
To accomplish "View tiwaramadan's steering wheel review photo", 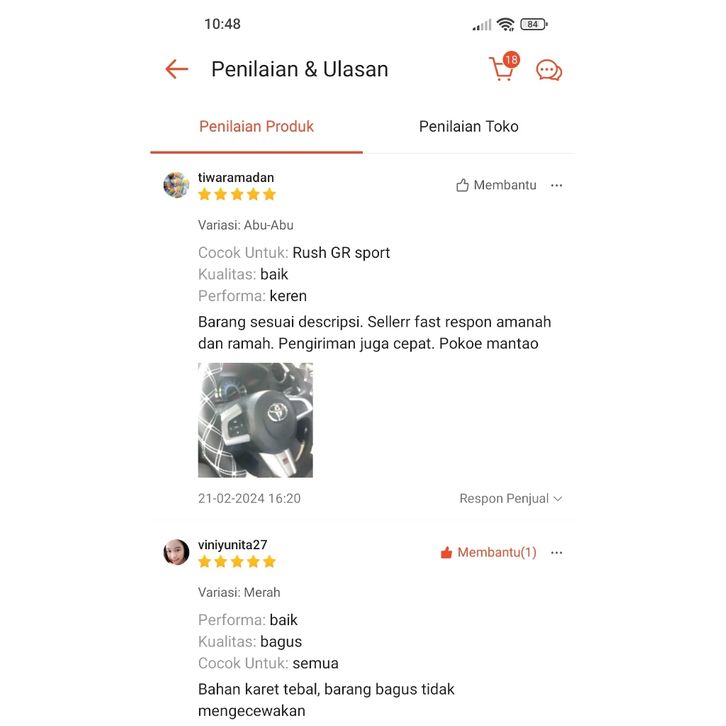I will pos(255,420).
